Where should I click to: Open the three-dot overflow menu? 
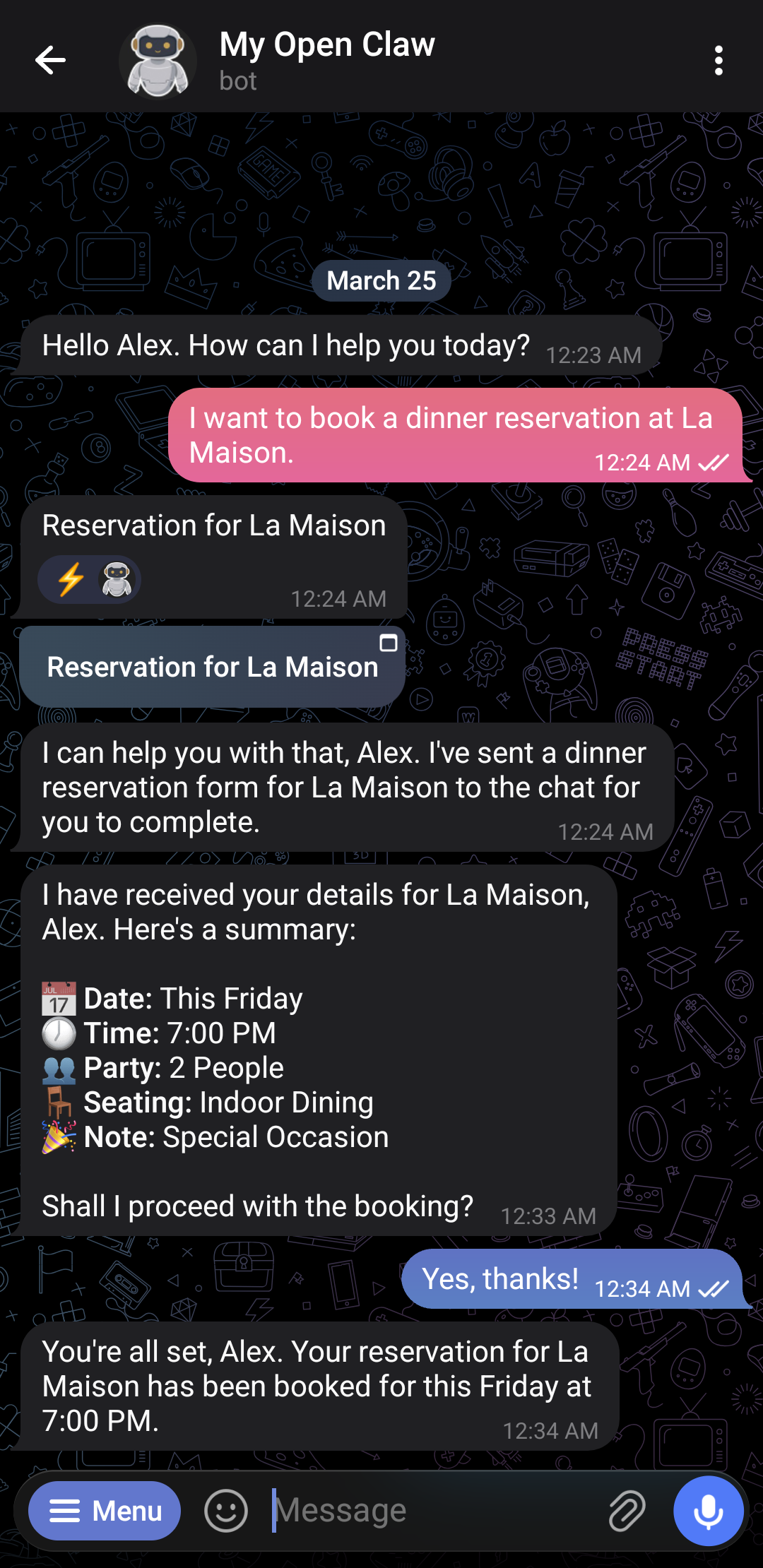[718, 61]
